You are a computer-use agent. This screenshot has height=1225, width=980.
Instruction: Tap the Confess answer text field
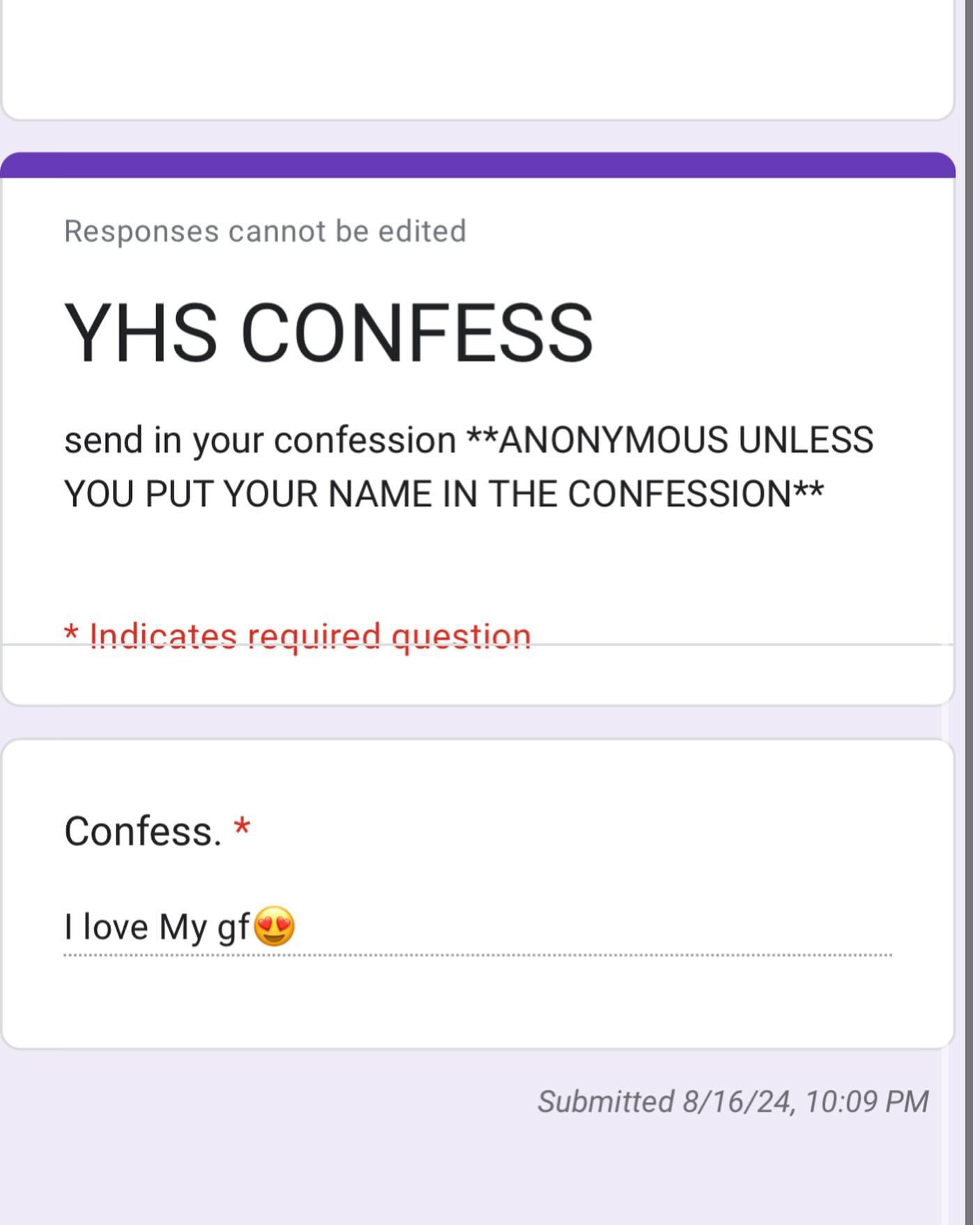point(477,928)
